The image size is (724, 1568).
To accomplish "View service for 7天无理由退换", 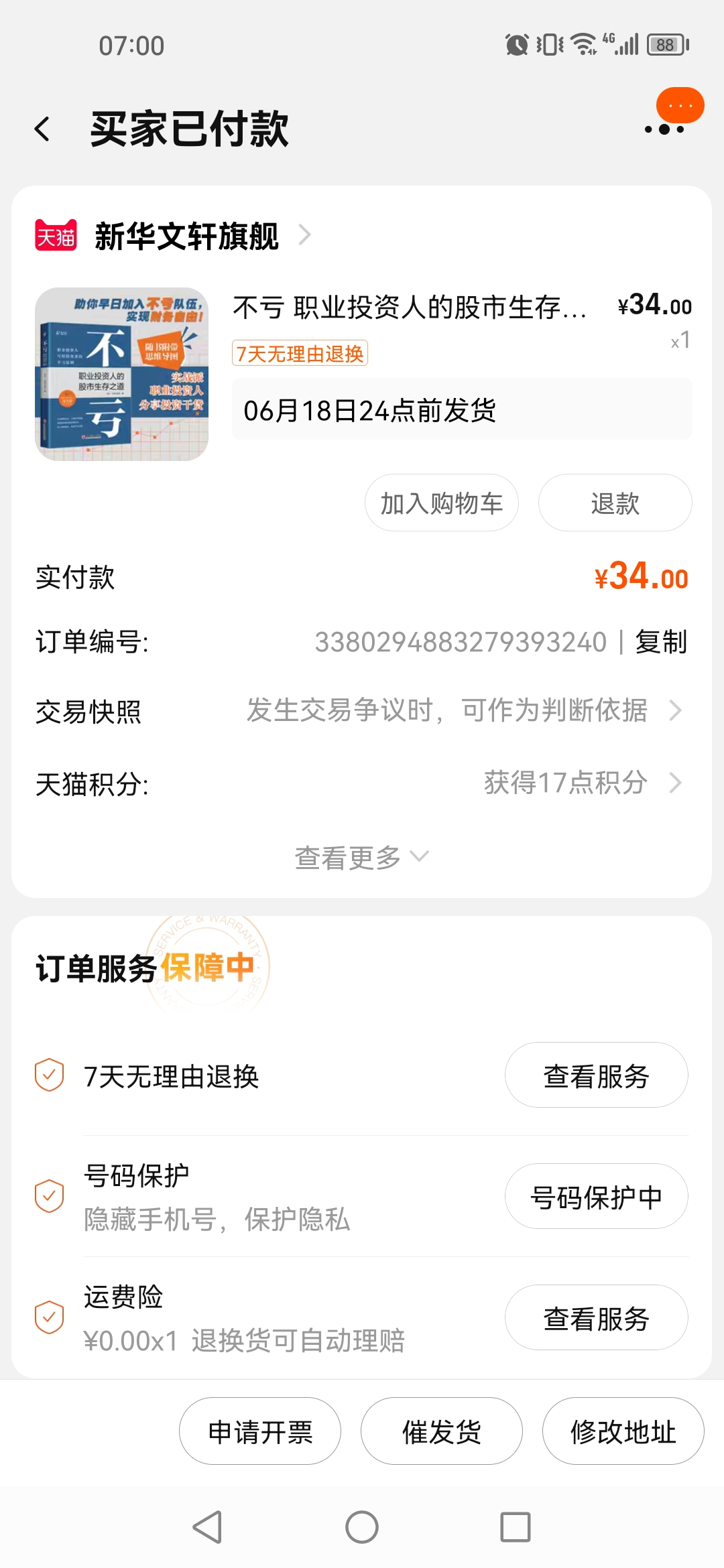I will 596,1075.
